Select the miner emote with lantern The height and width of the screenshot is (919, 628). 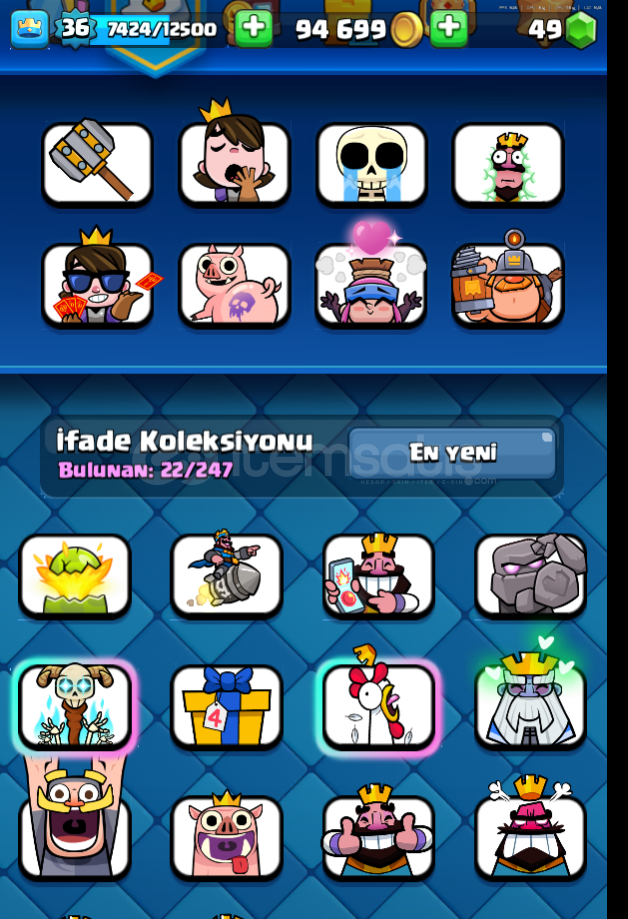click(508, 283)
